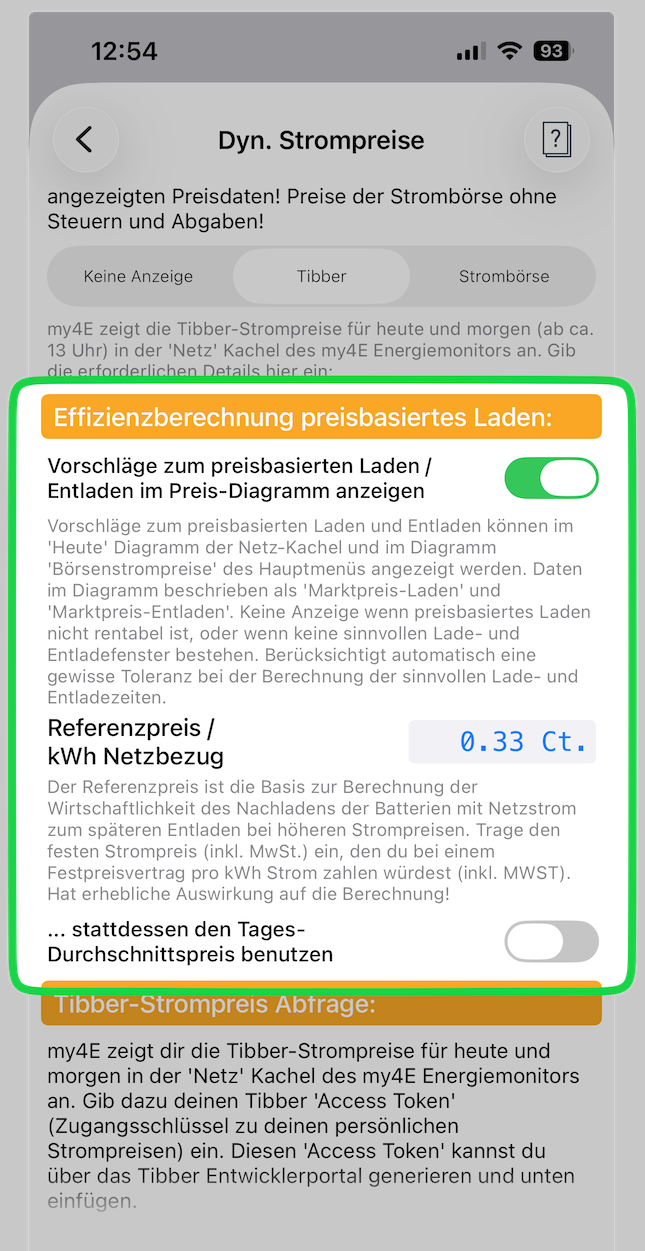Open the help document icon
The width and height of the screenshot is (645, 1251).
click(556, 140)
